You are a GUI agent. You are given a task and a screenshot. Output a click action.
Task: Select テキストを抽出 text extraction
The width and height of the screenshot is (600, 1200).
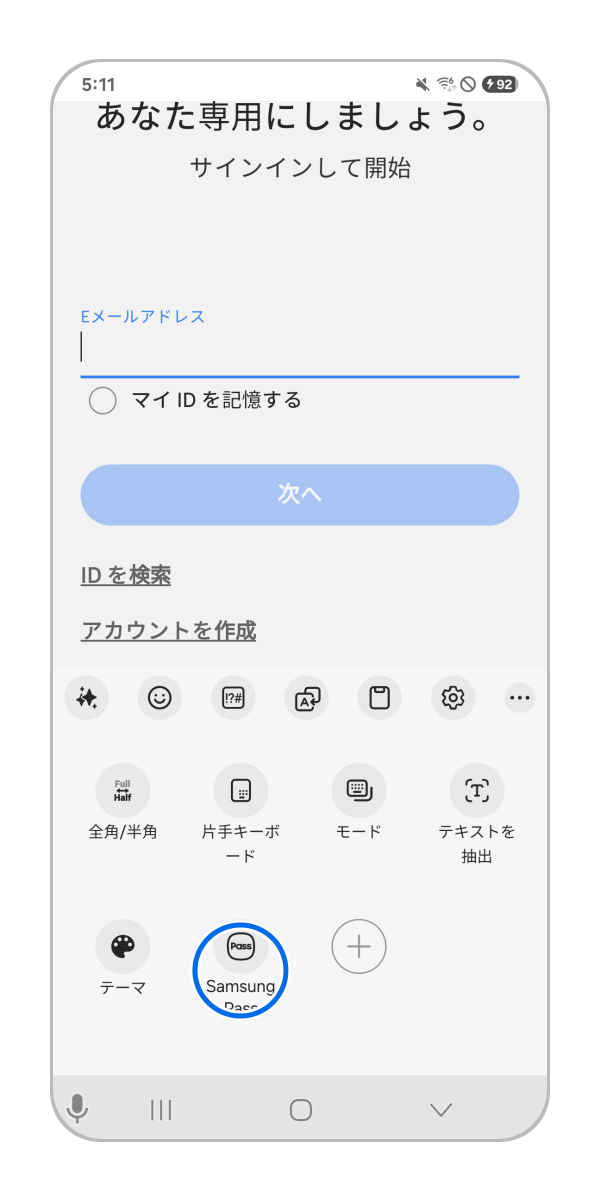pyautogui.click(x=477, y=791)
